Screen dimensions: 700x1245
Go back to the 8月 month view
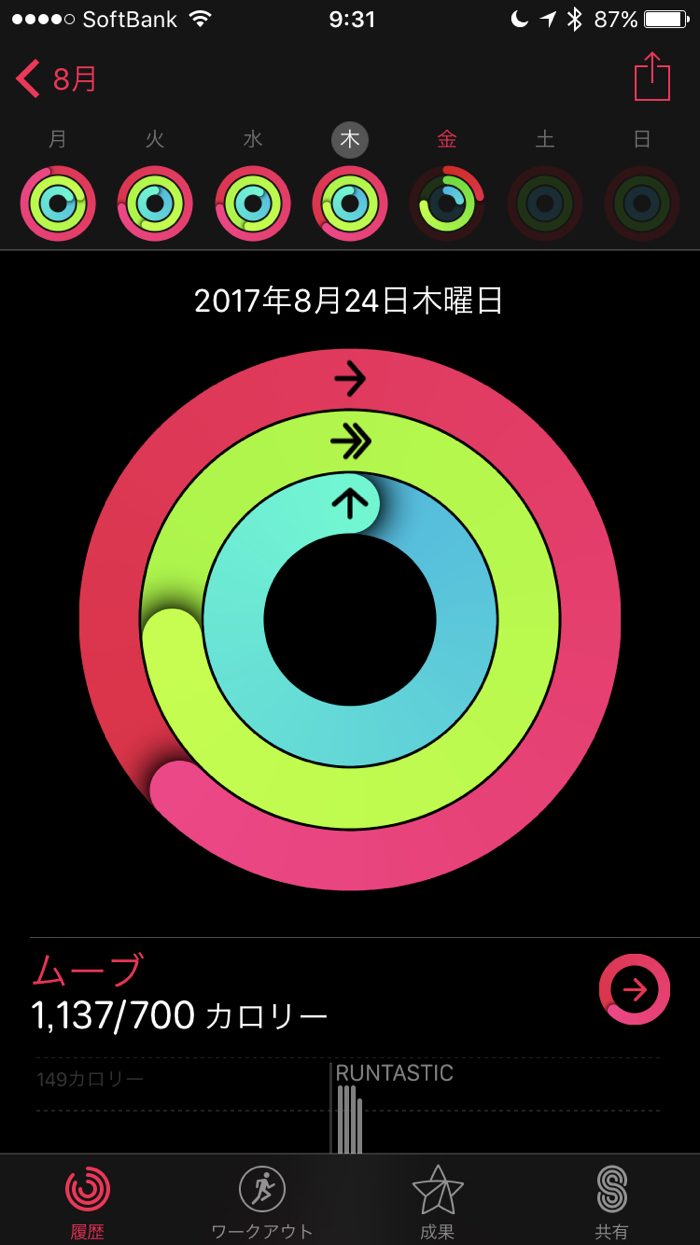pyautogui.click(x=57, y=78)
